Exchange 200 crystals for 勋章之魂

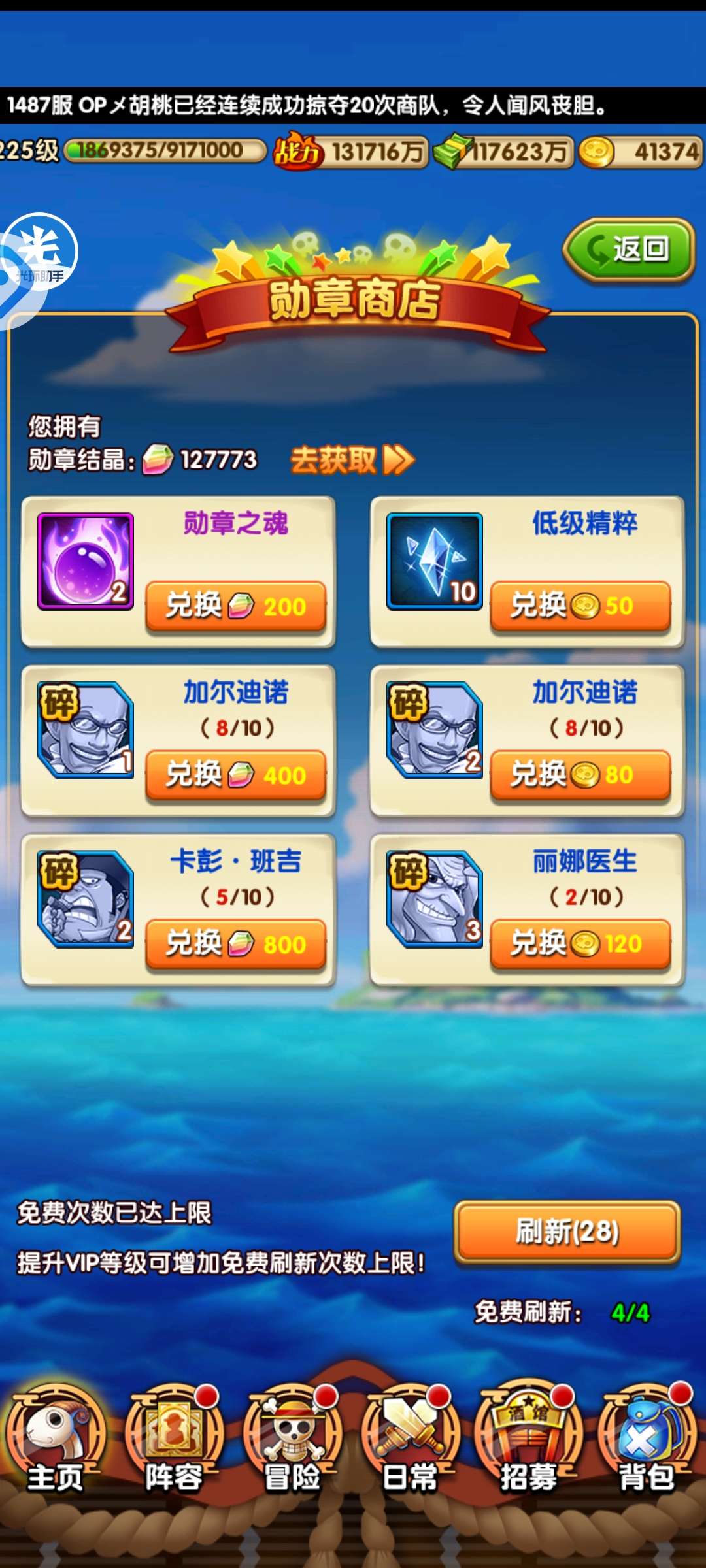click(236, 606)
